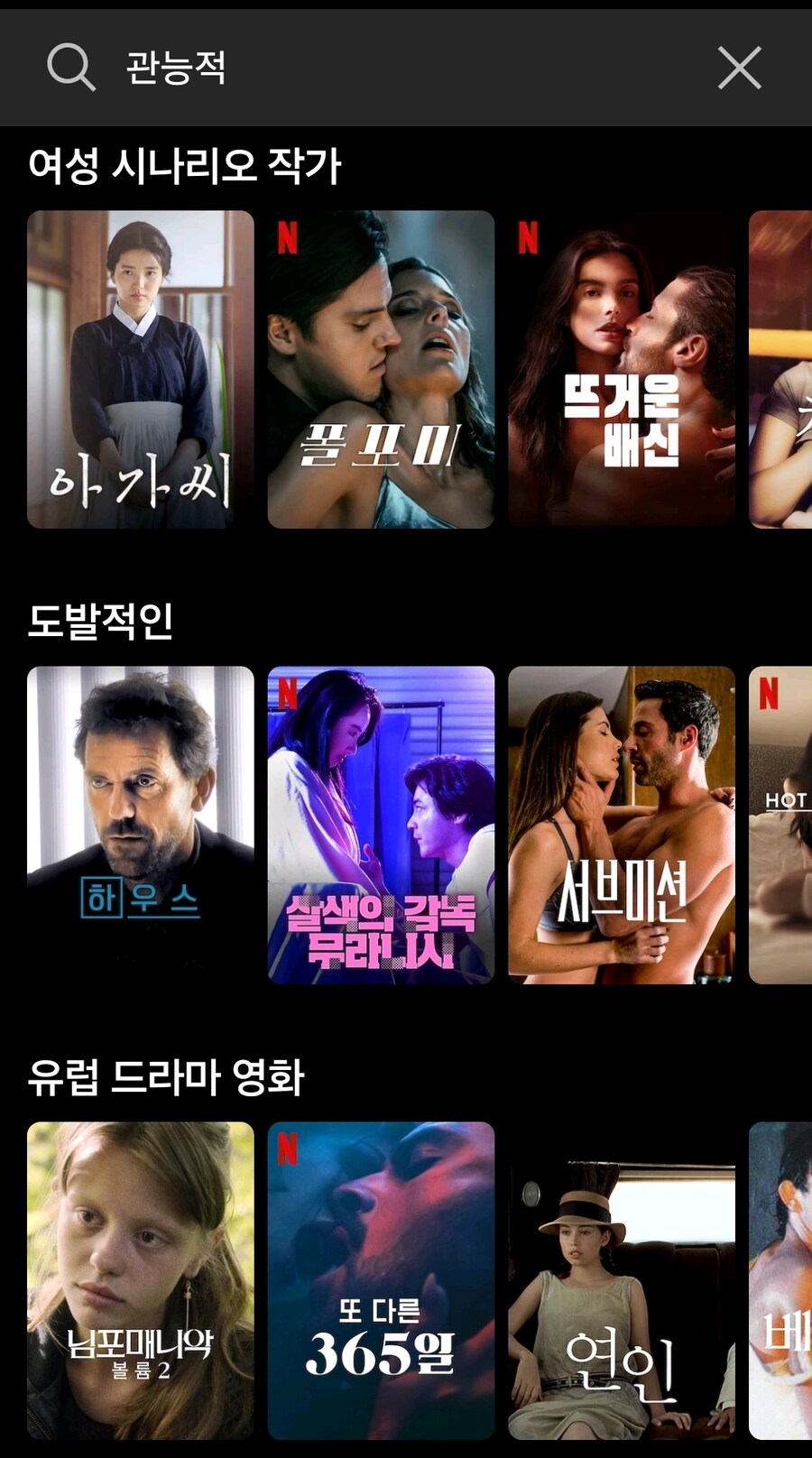Open the 폴 포 미 title
Image resolution: width=812 pixels, height=1458 pixels.
click(381, 369)
